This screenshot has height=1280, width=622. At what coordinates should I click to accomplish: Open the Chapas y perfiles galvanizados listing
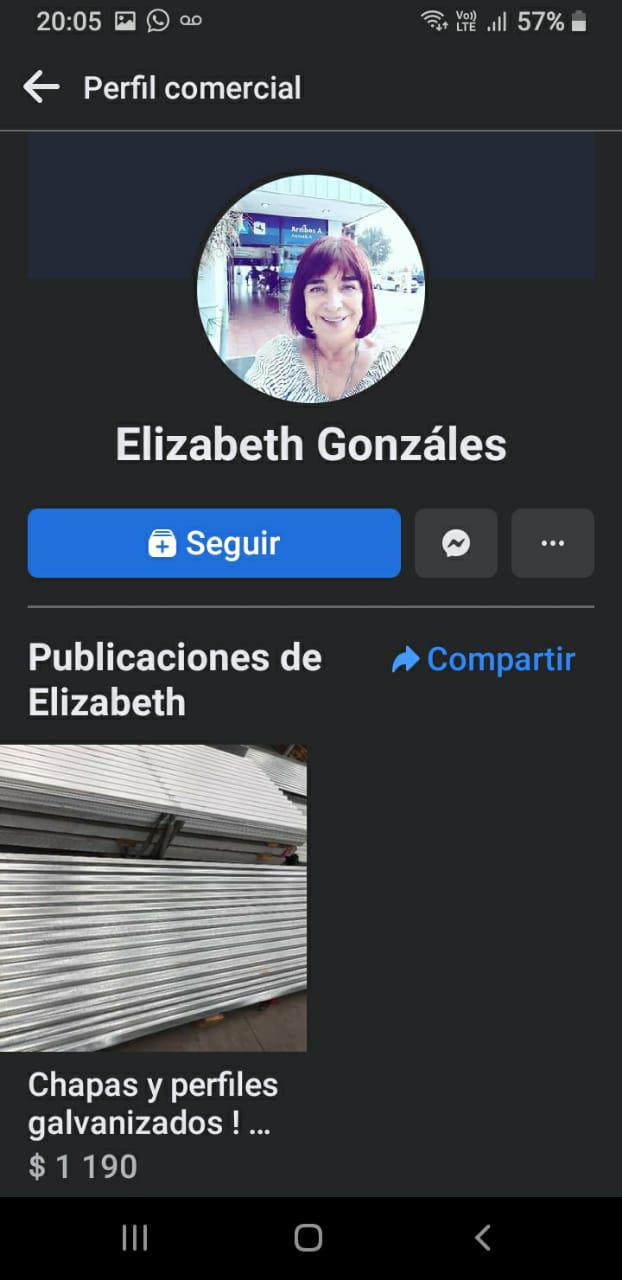(x=153, y=898)
